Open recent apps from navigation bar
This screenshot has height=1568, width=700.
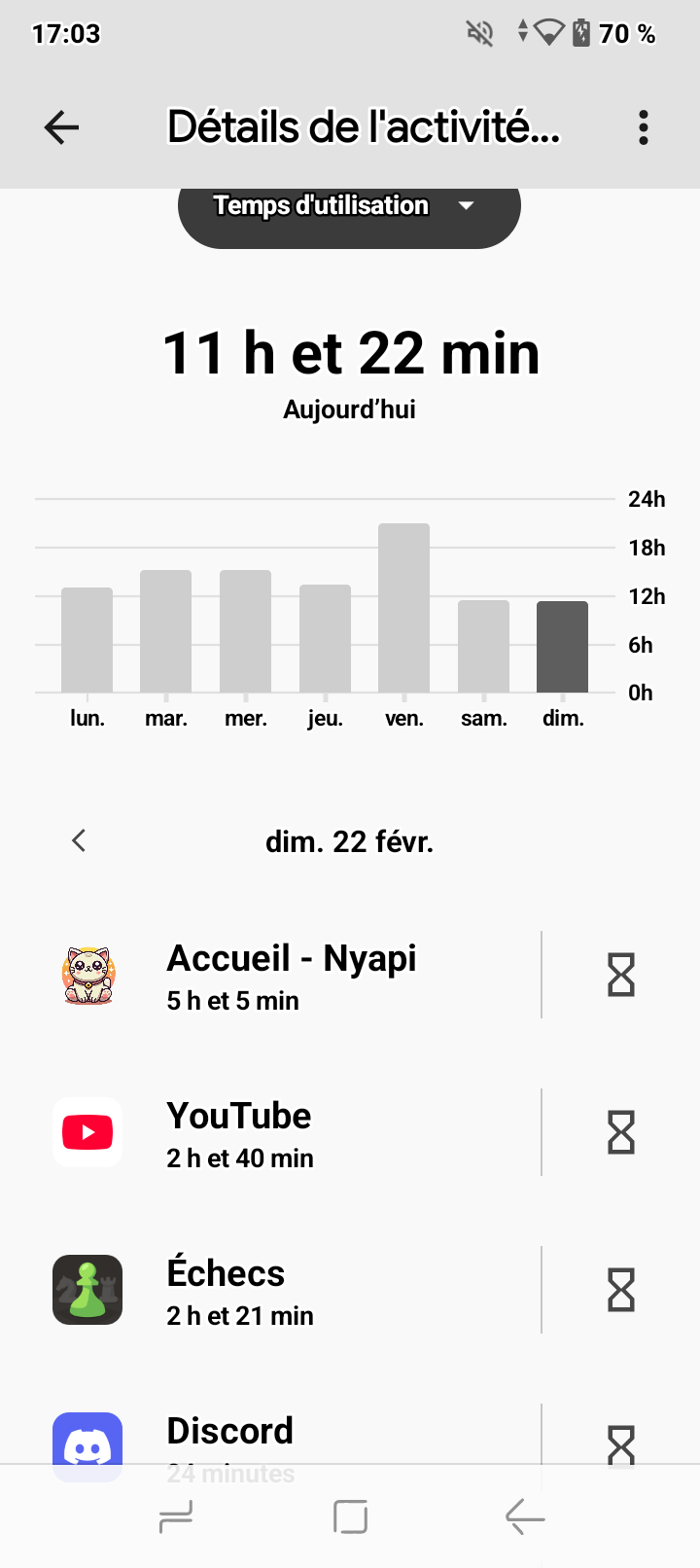pyautogui.click(x=176, y=1517)
